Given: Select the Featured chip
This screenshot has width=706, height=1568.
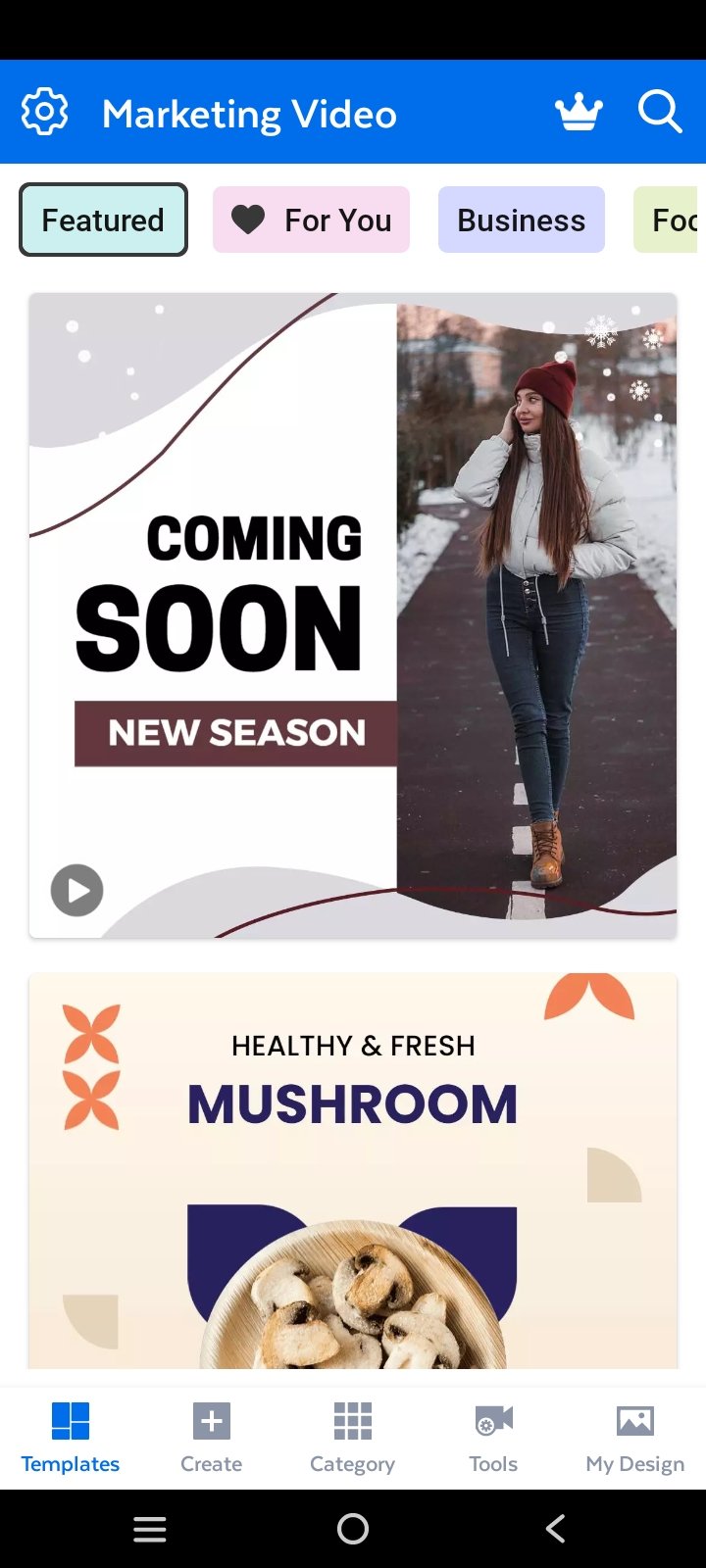Looking at the screenshot, I should coord(103,220).
